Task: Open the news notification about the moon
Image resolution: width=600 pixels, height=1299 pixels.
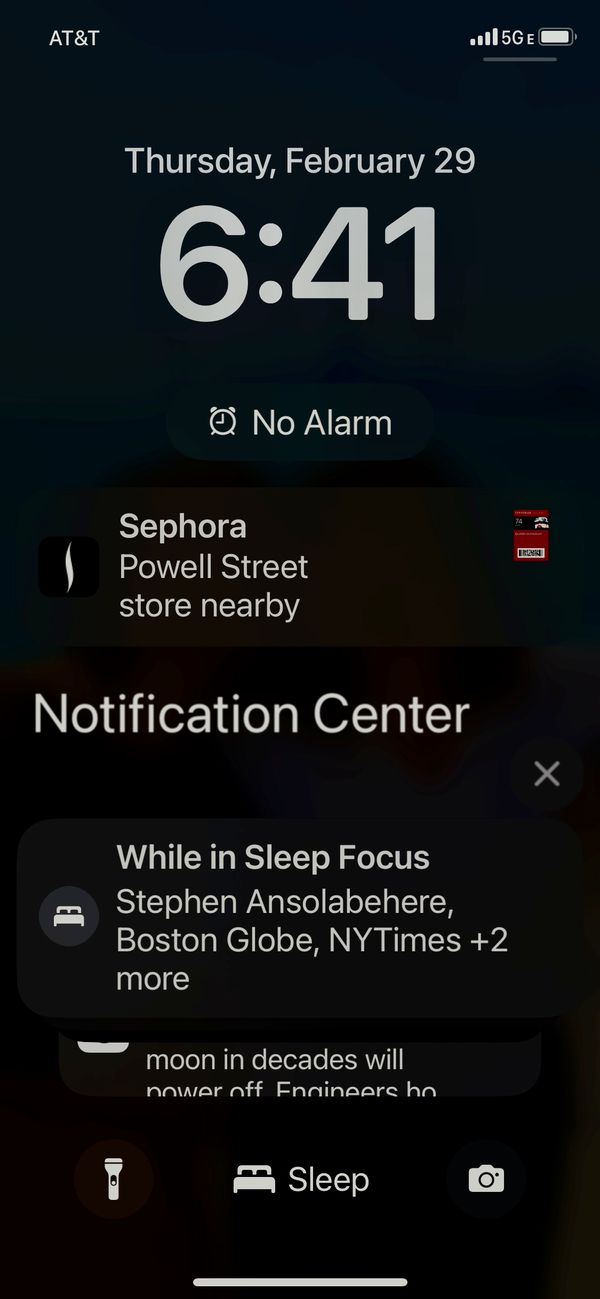Action: click(300, 1068)
